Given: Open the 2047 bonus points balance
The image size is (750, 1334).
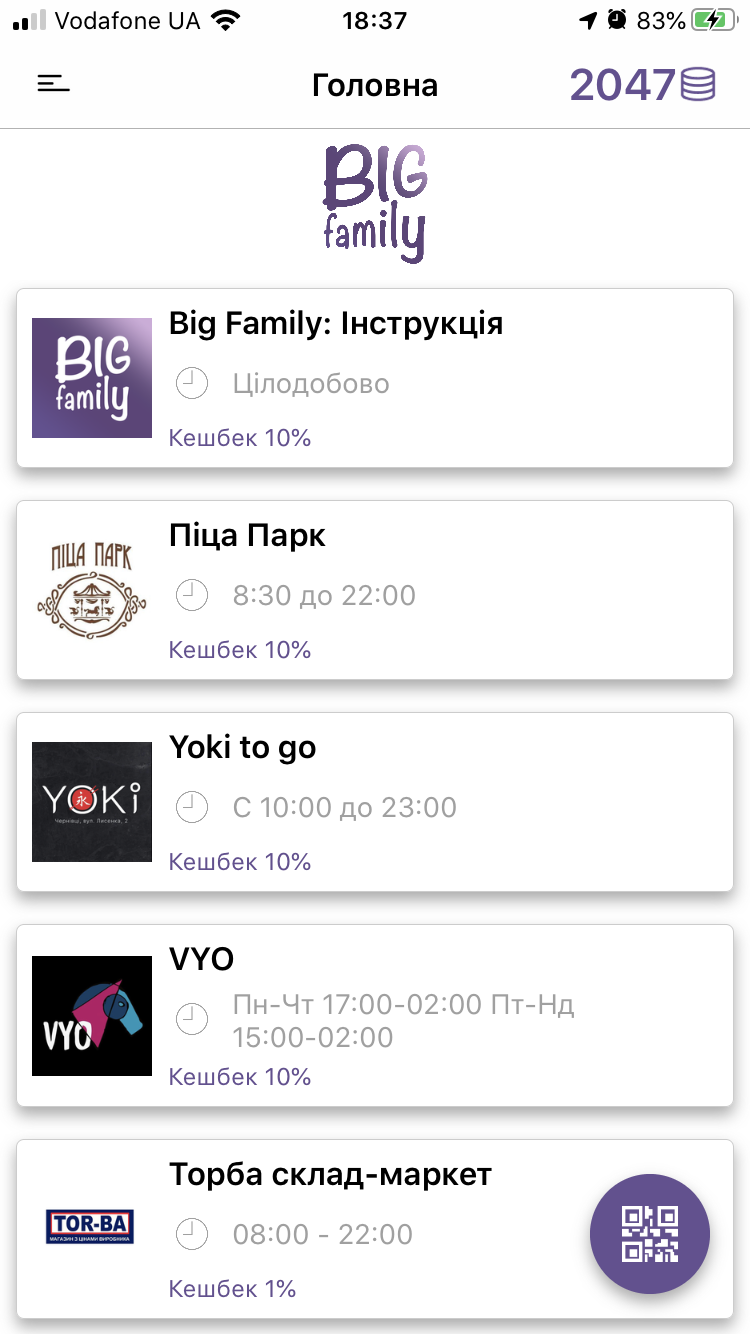Looking at the screenshot, I should click(x=642, y=85).
